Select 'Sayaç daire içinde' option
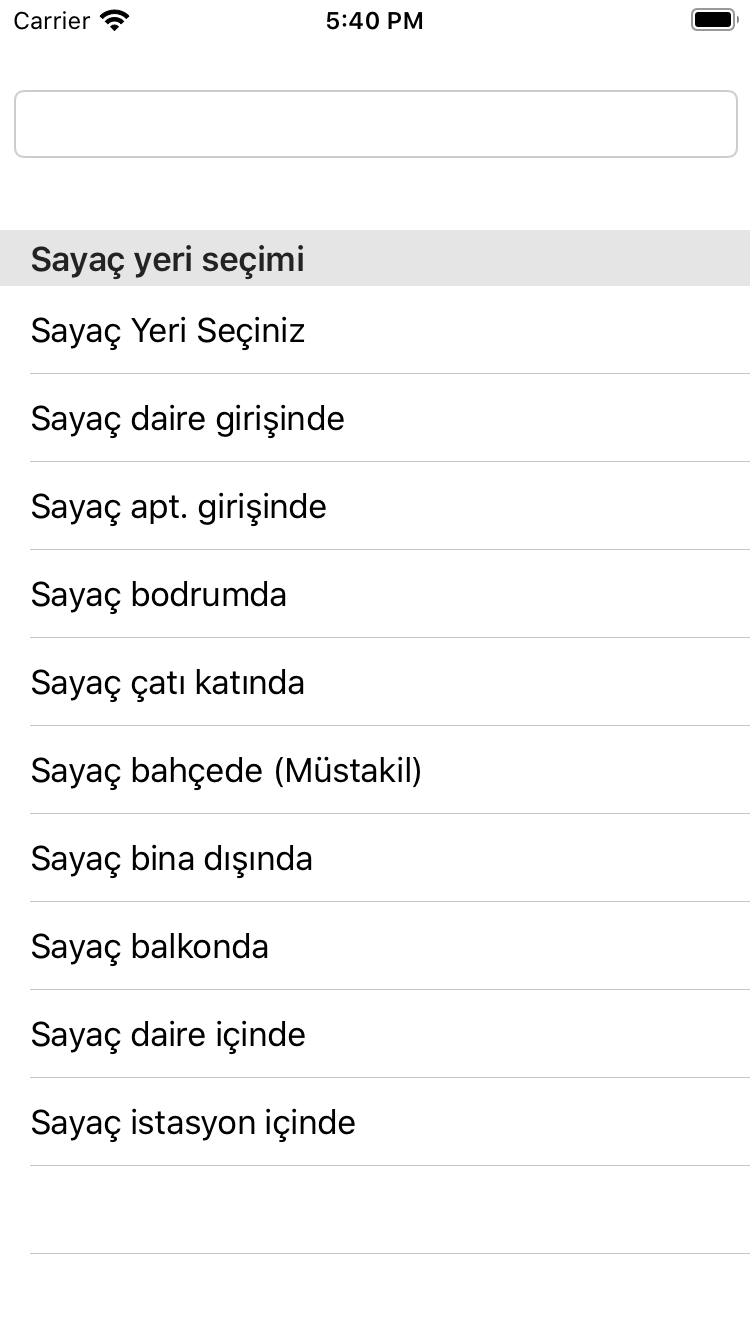Image resolution: width=750 pixels, height=1334 pixels. pos(375,1034)
